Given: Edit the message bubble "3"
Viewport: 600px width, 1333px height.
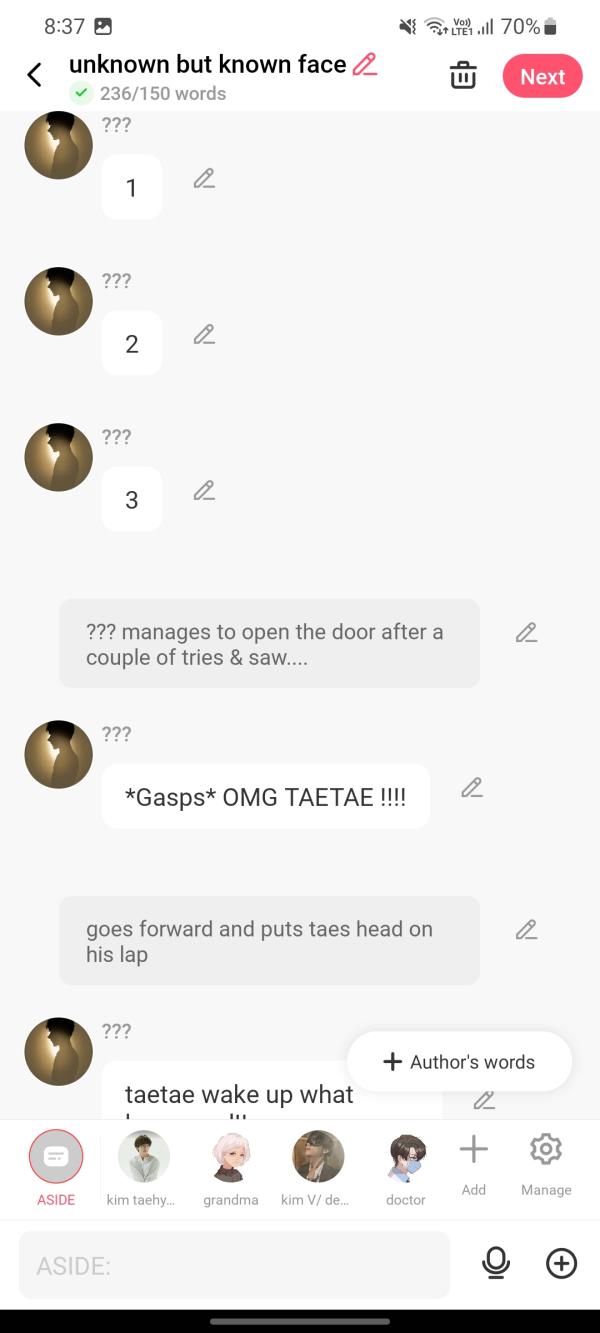Looking at the screenshot, I should 204,491.
